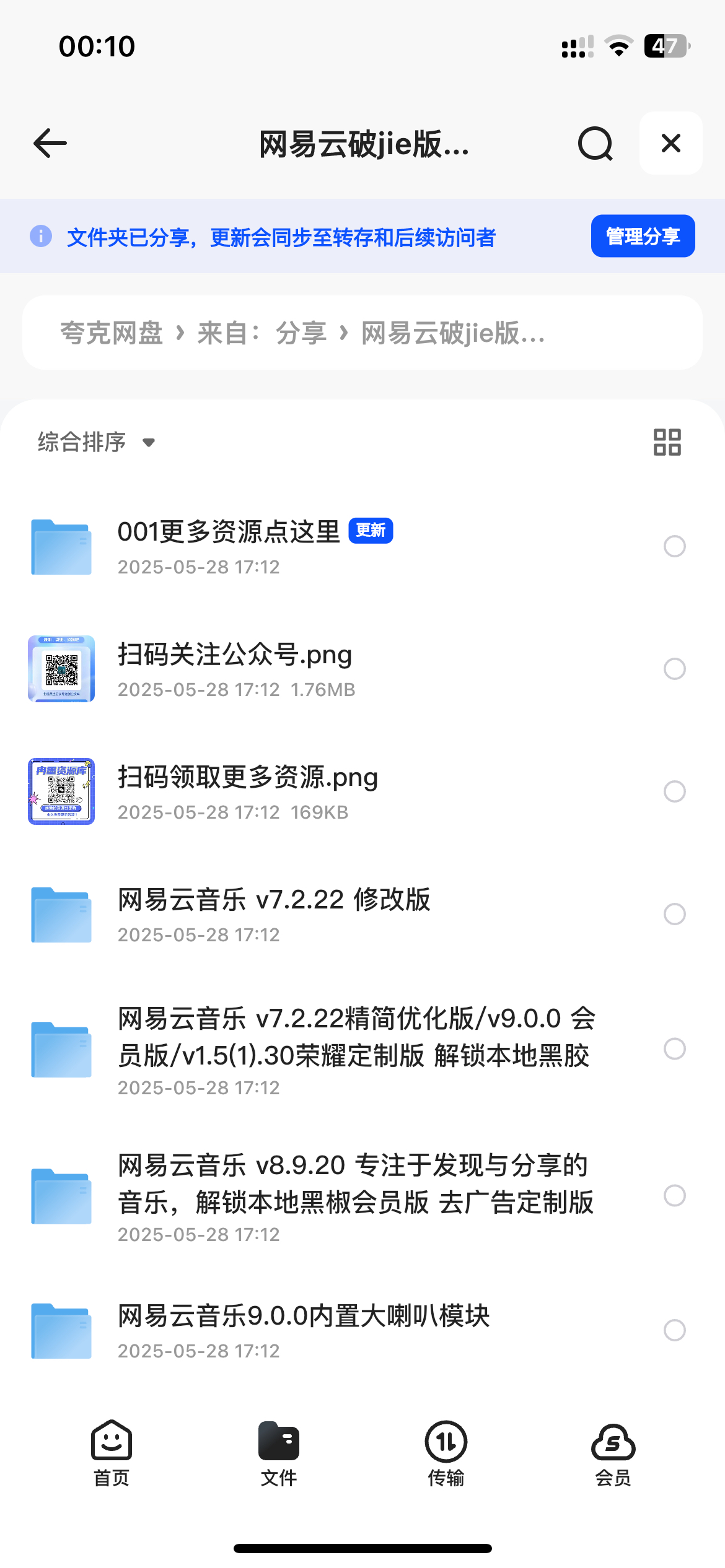This screenshot has height=1568, width=725.
Task: Open search in this folder
Action: pyautogui.click(x=595, y=144)
